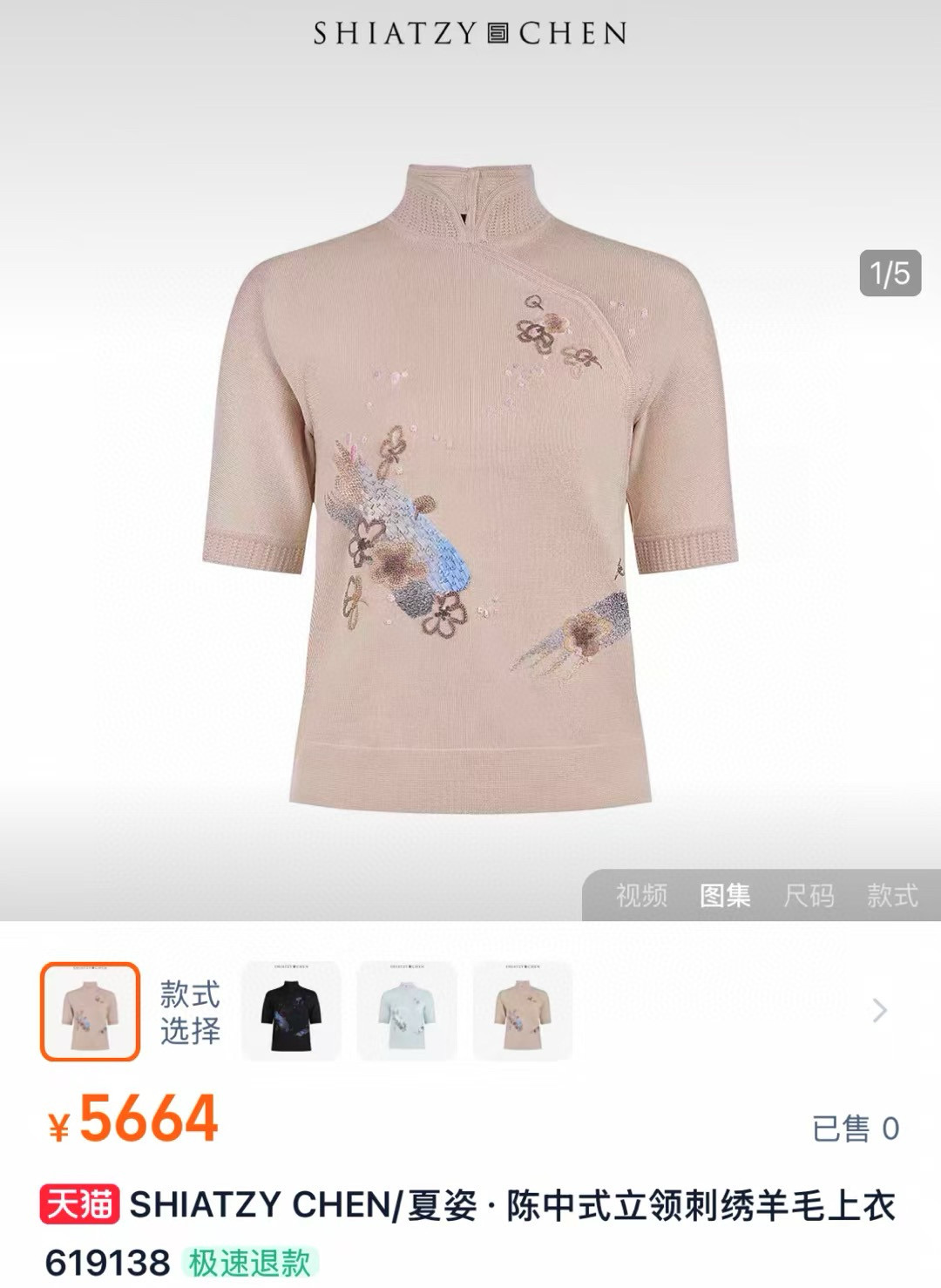Select the beige top style thumbnail

tap(523, 1011)
